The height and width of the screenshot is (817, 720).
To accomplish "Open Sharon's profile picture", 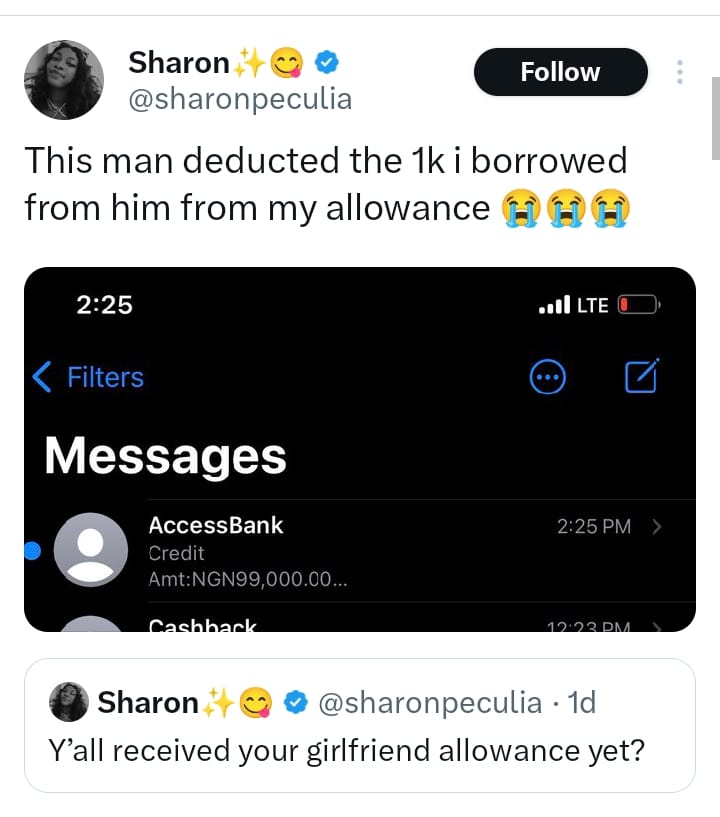I will point(63,80).
